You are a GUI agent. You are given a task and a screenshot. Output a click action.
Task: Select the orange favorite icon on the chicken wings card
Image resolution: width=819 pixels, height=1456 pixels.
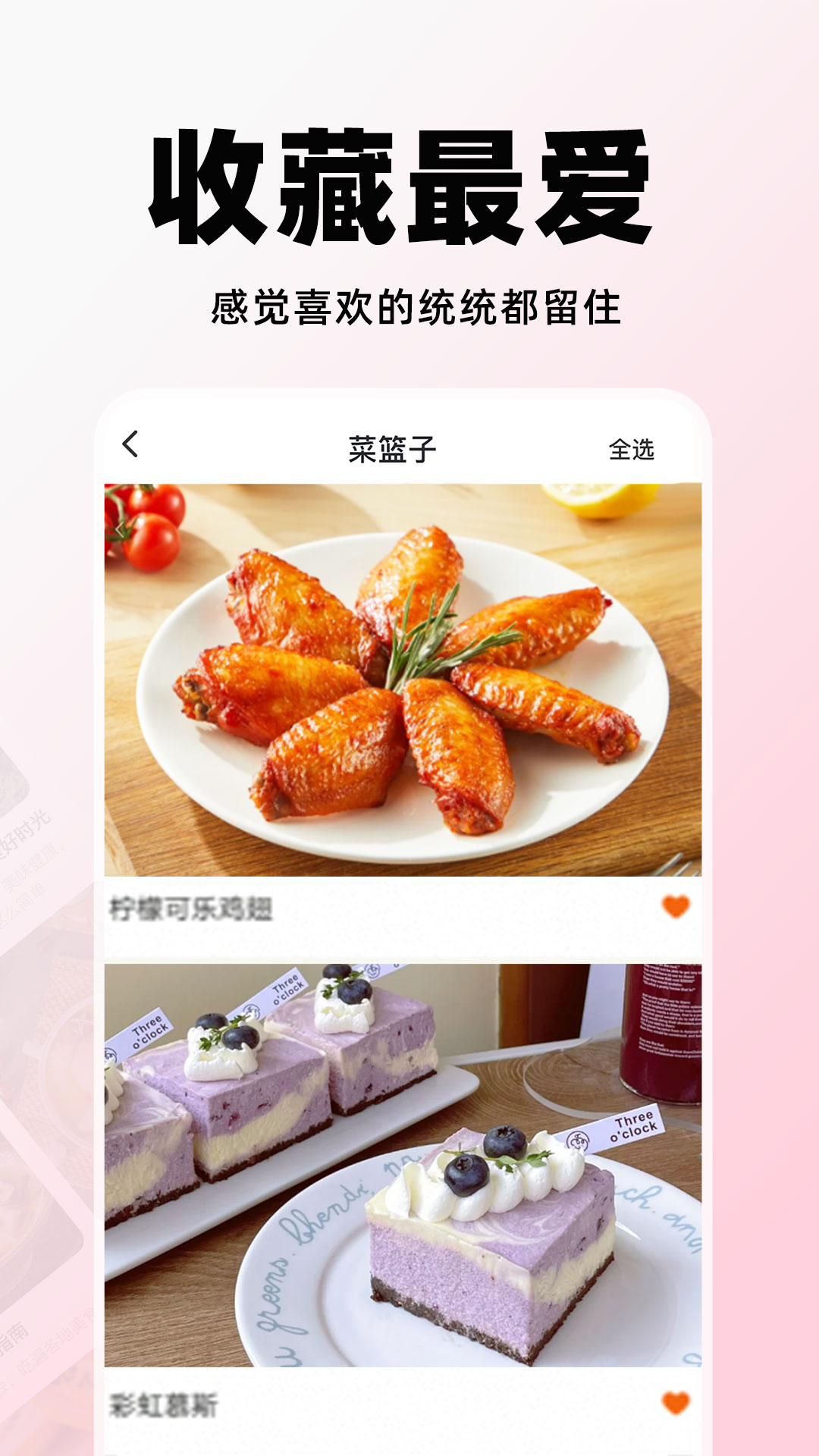[x=675, y=908]
